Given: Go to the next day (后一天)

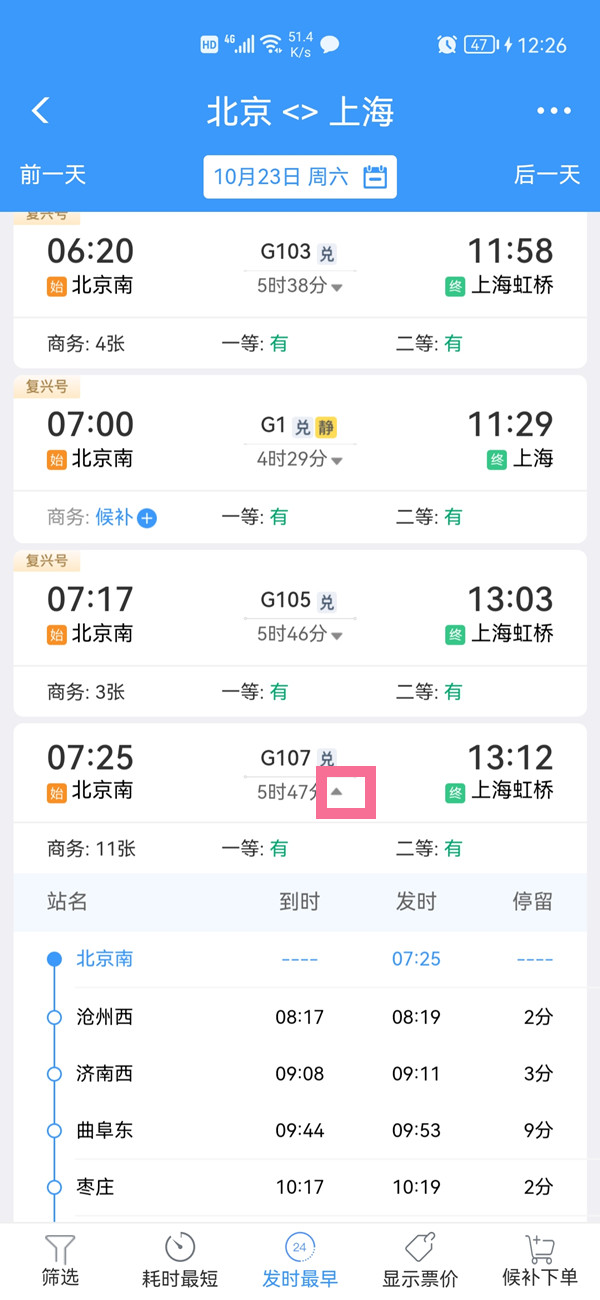Looking at the screenshot, I should pos(547,175).
